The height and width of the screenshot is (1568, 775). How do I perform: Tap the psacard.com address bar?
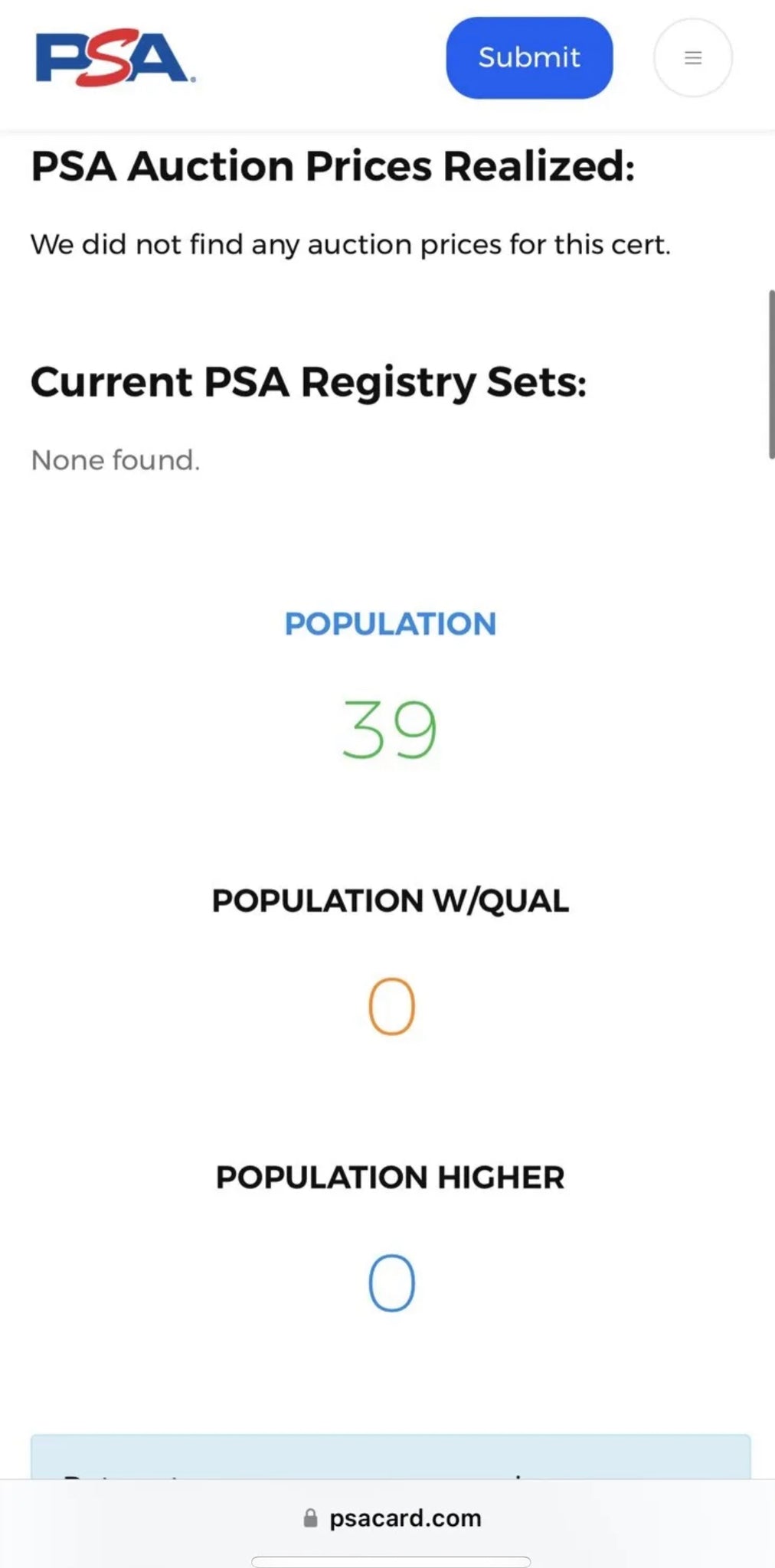coord(391,1518)
